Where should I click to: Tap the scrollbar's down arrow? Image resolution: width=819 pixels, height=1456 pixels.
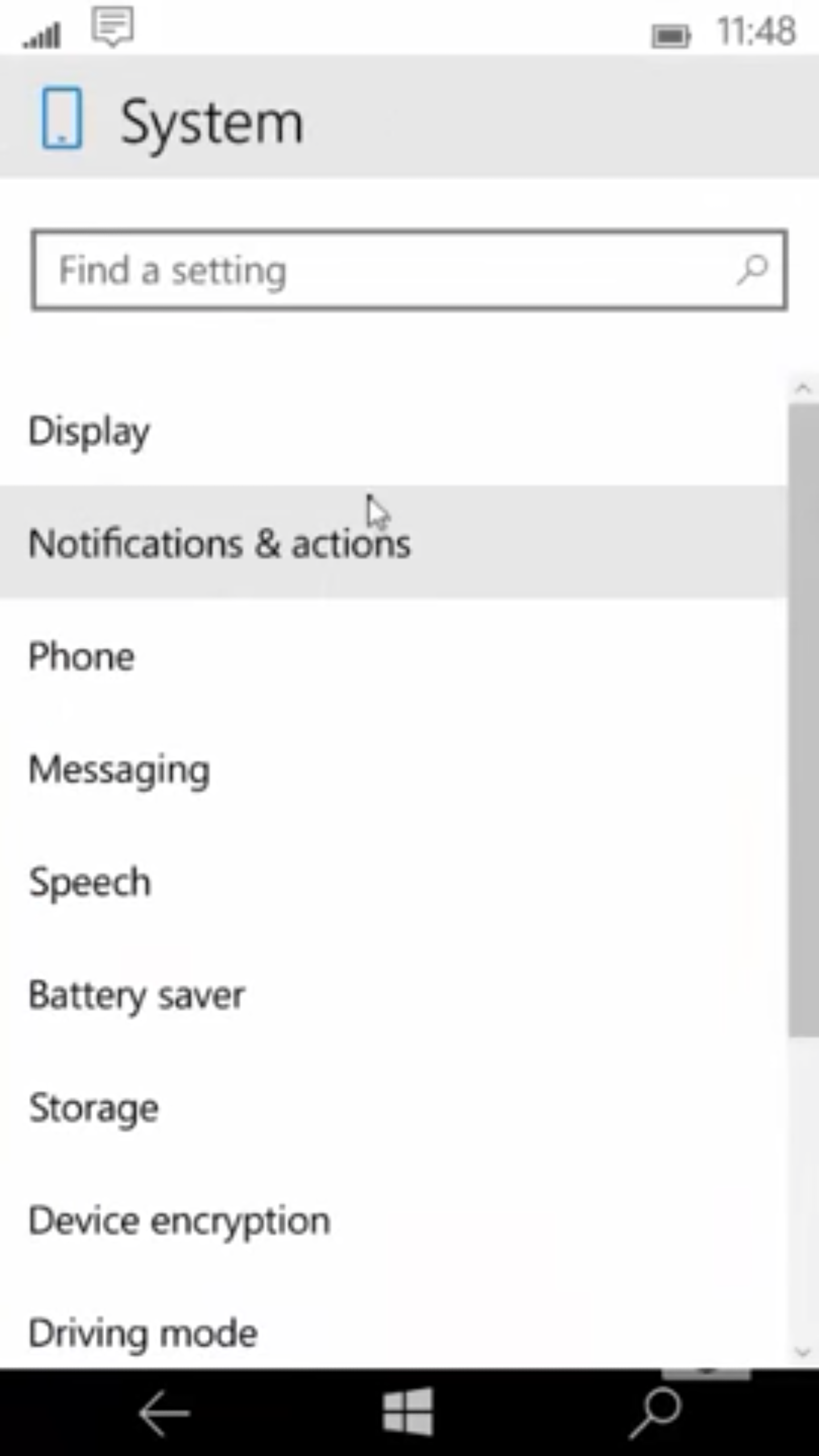tap(803, 1352)
